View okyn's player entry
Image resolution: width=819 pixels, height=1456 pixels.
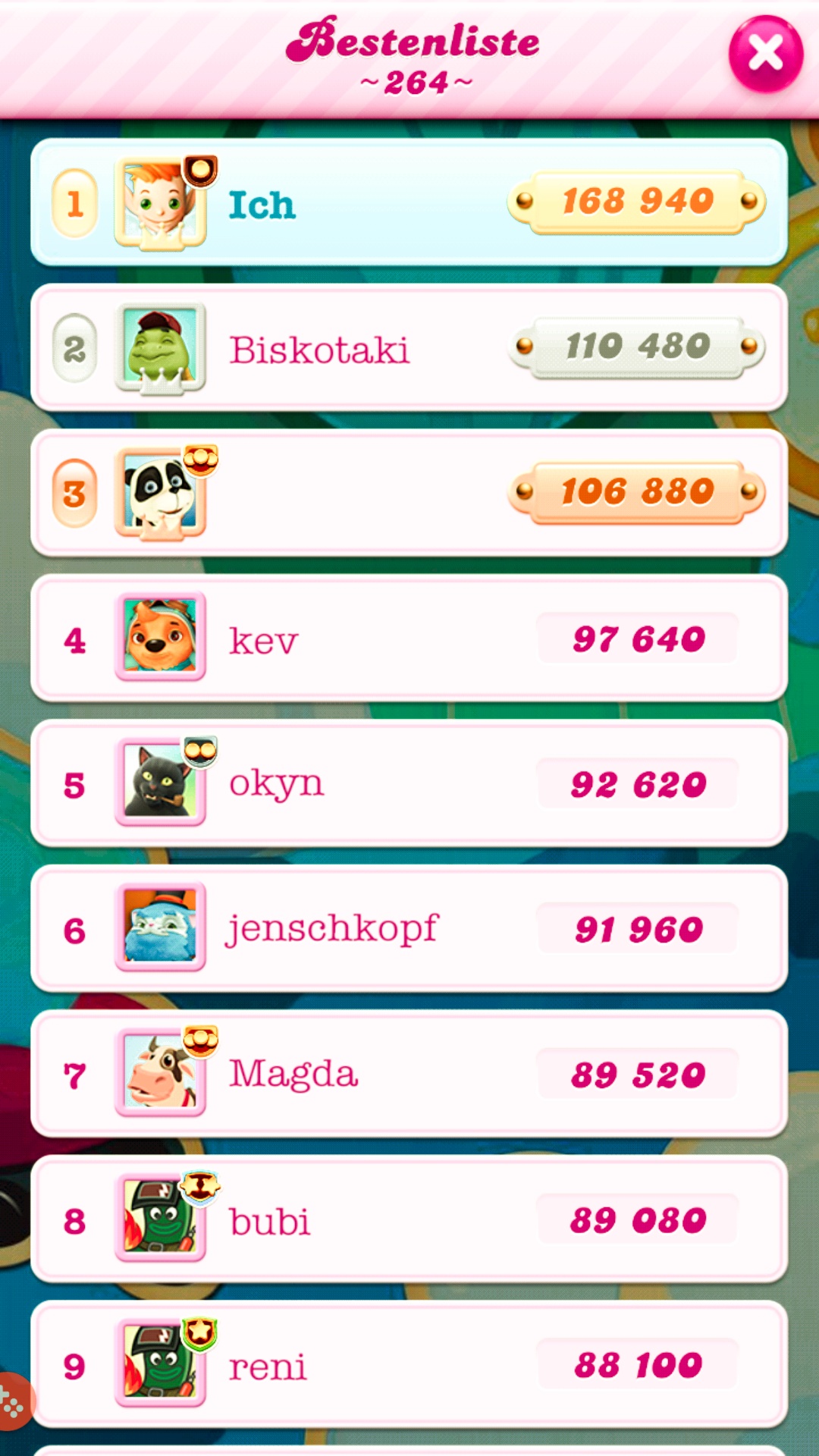pos(408,783)
